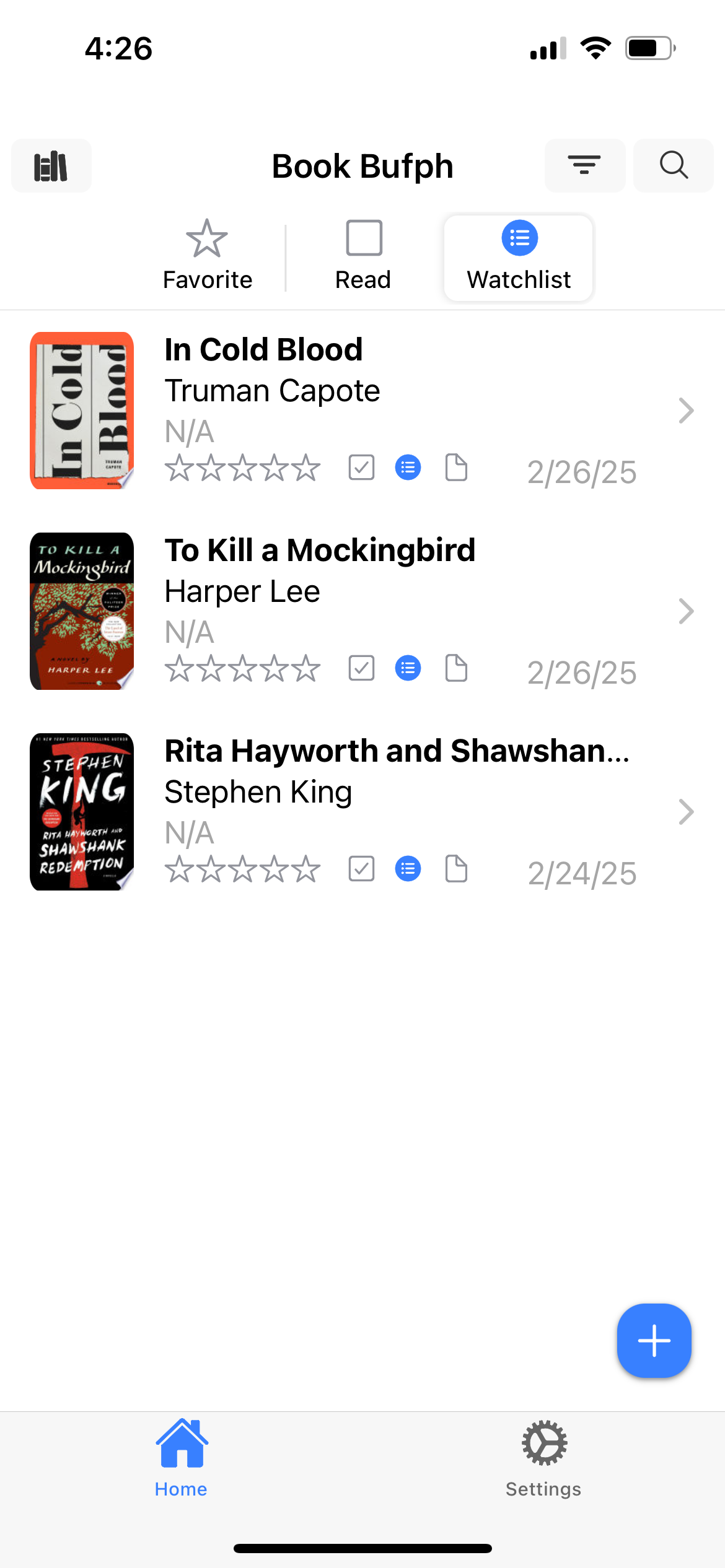Add a new book

pyautogui.click(x=654, y=1341)
